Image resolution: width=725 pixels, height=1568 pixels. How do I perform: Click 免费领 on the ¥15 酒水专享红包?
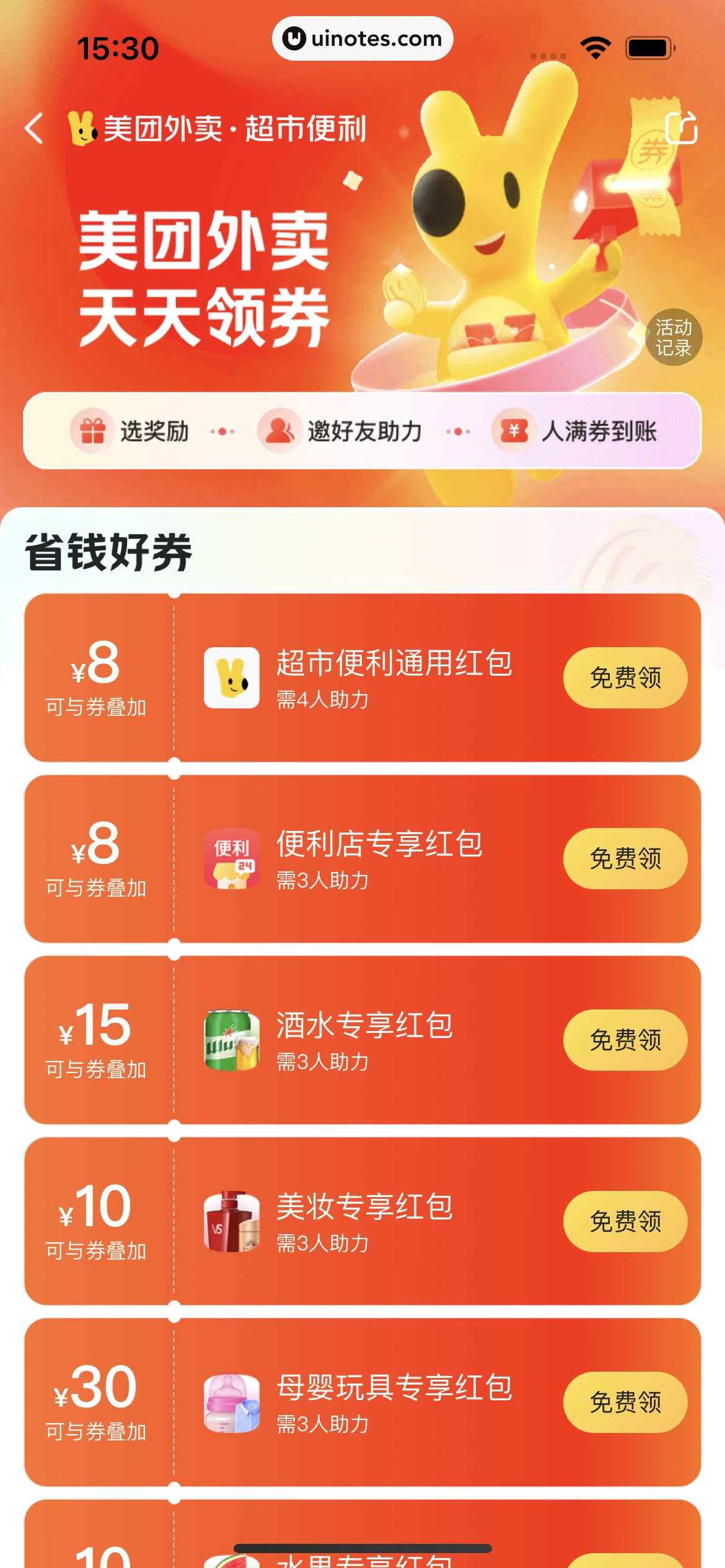pos(624,1040)
